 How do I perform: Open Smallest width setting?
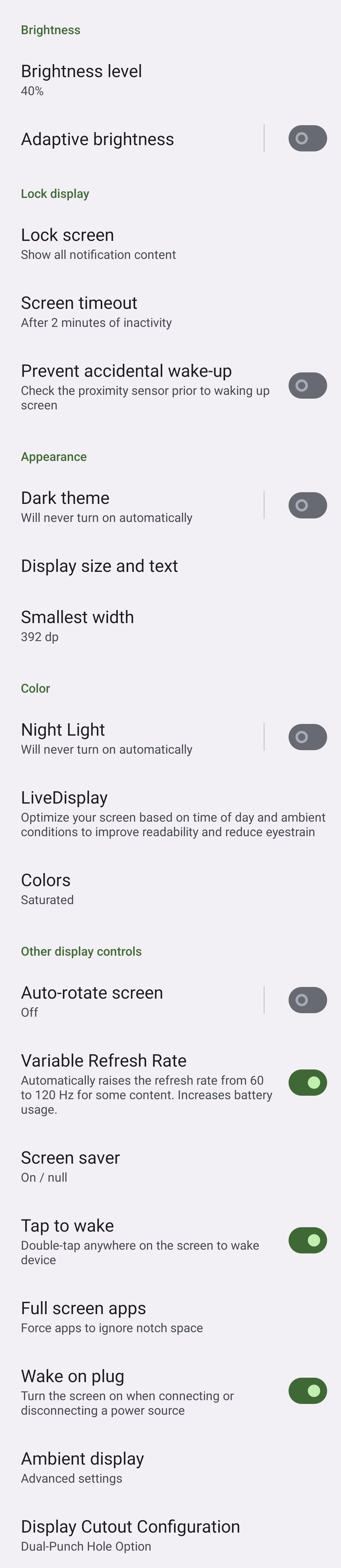pos(170,626)
